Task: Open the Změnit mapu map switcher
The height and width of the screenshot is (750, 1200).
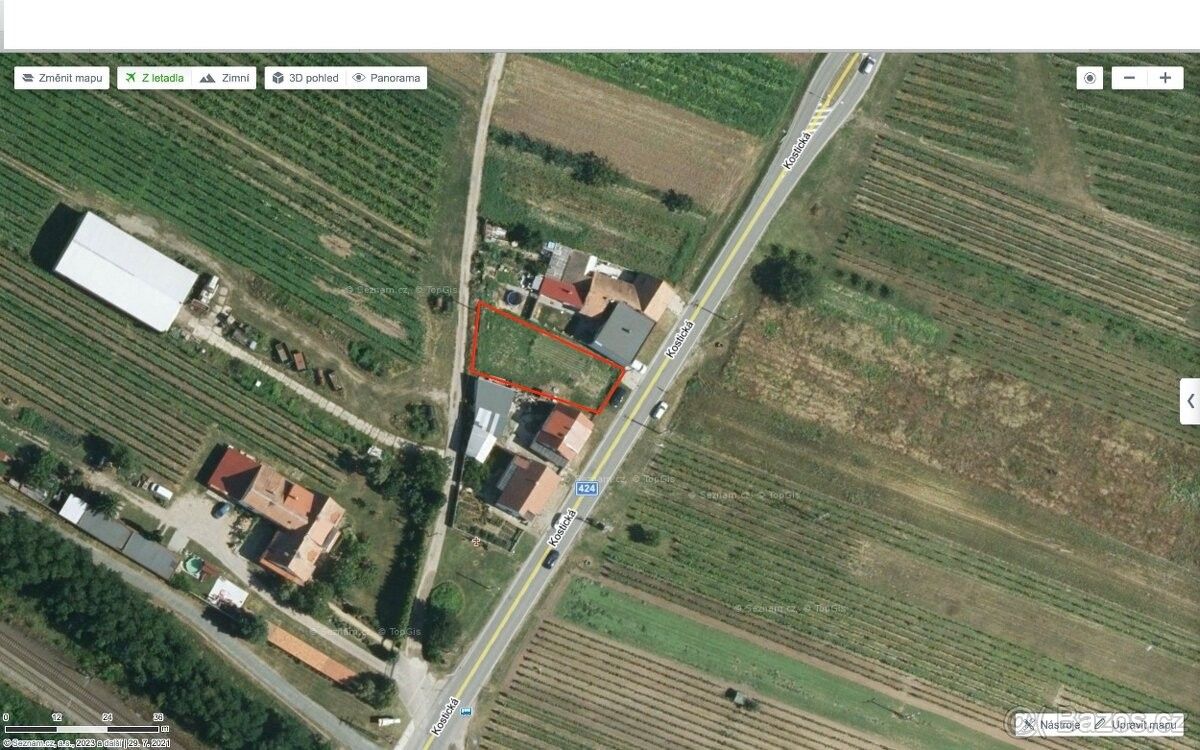Action: pyautogui.click(x=62, y=78)
